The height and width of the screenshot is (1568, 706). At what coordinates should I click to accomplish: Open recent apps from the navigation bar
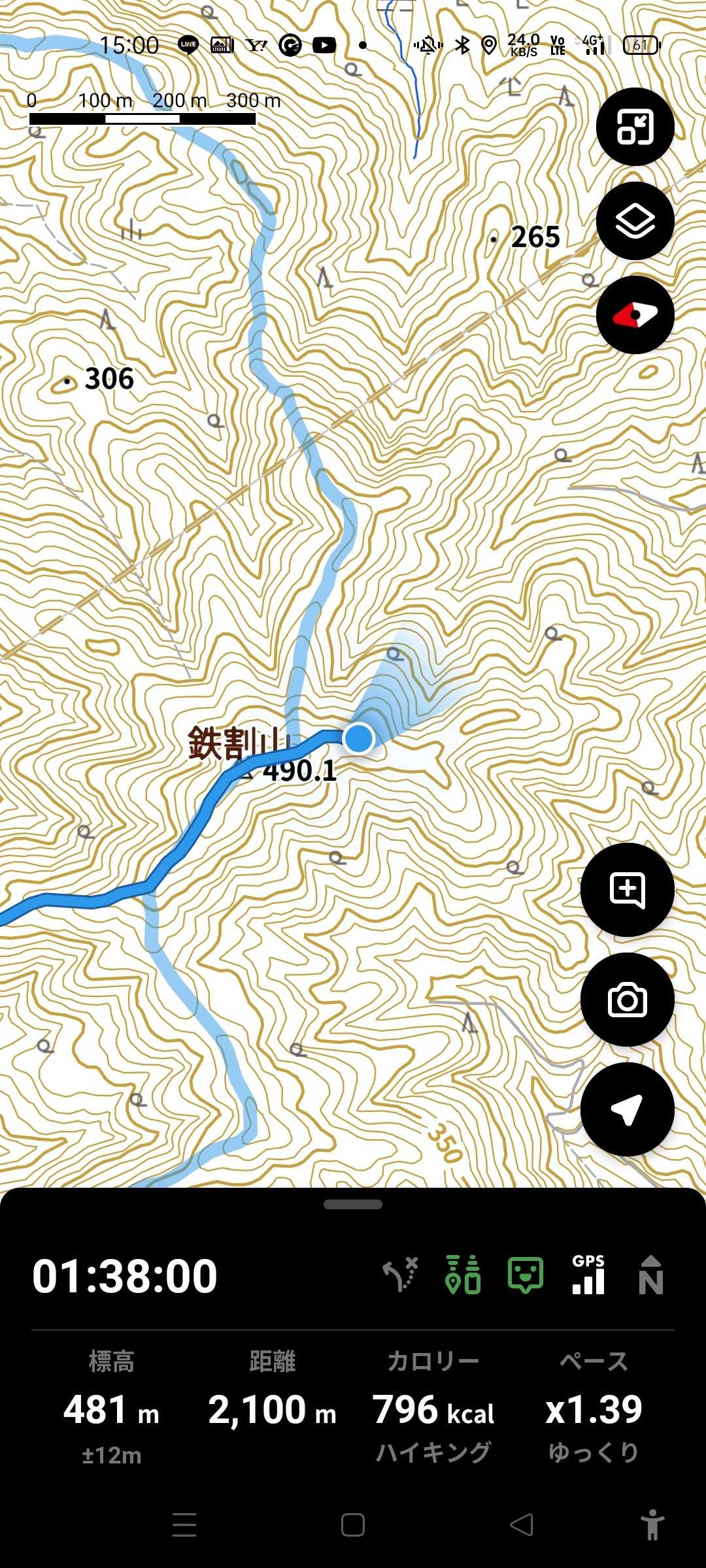click(184, 1525)
